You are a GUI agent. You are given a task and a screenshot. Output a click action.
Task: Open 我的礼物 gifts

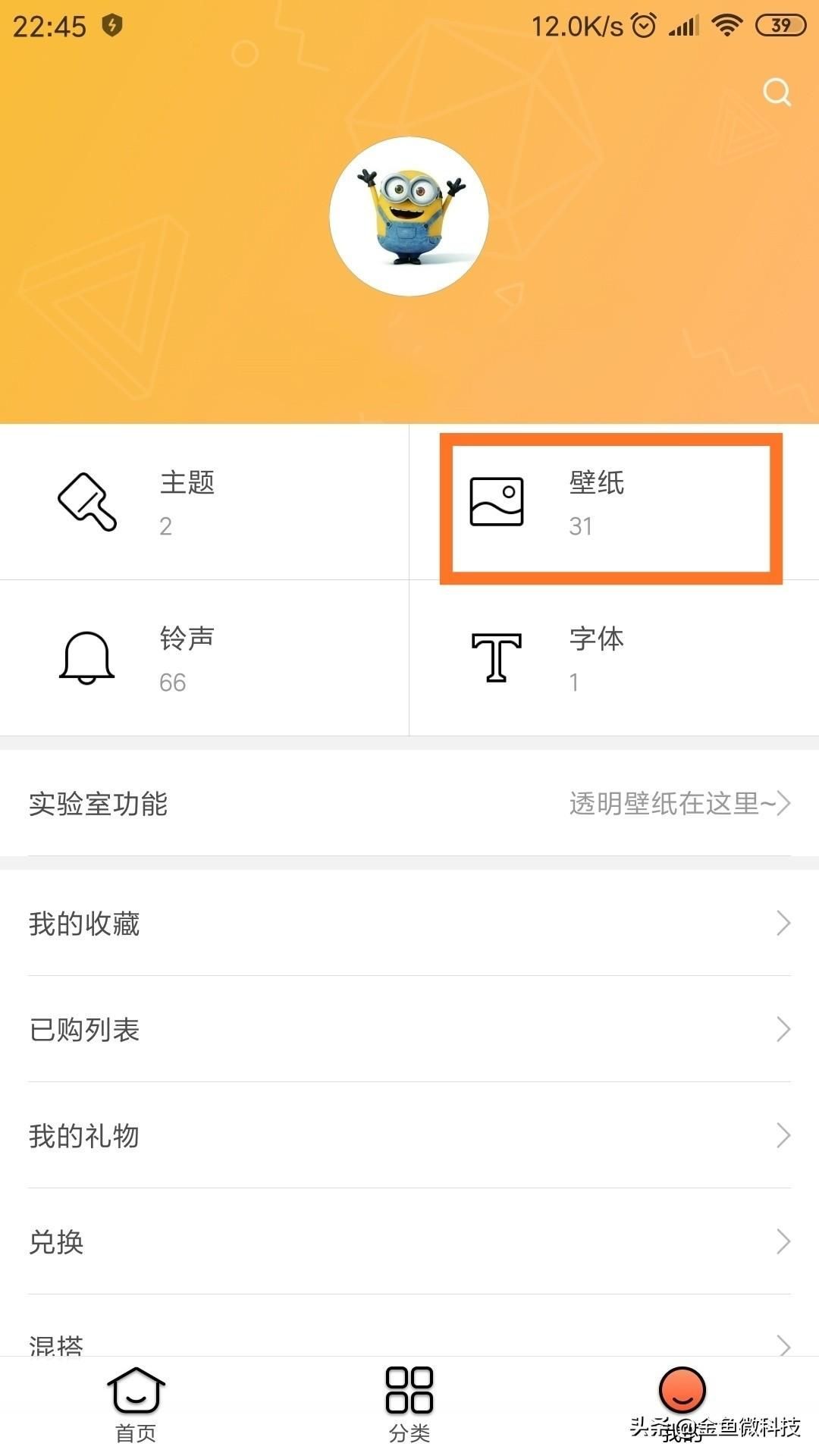[409, 1136]
